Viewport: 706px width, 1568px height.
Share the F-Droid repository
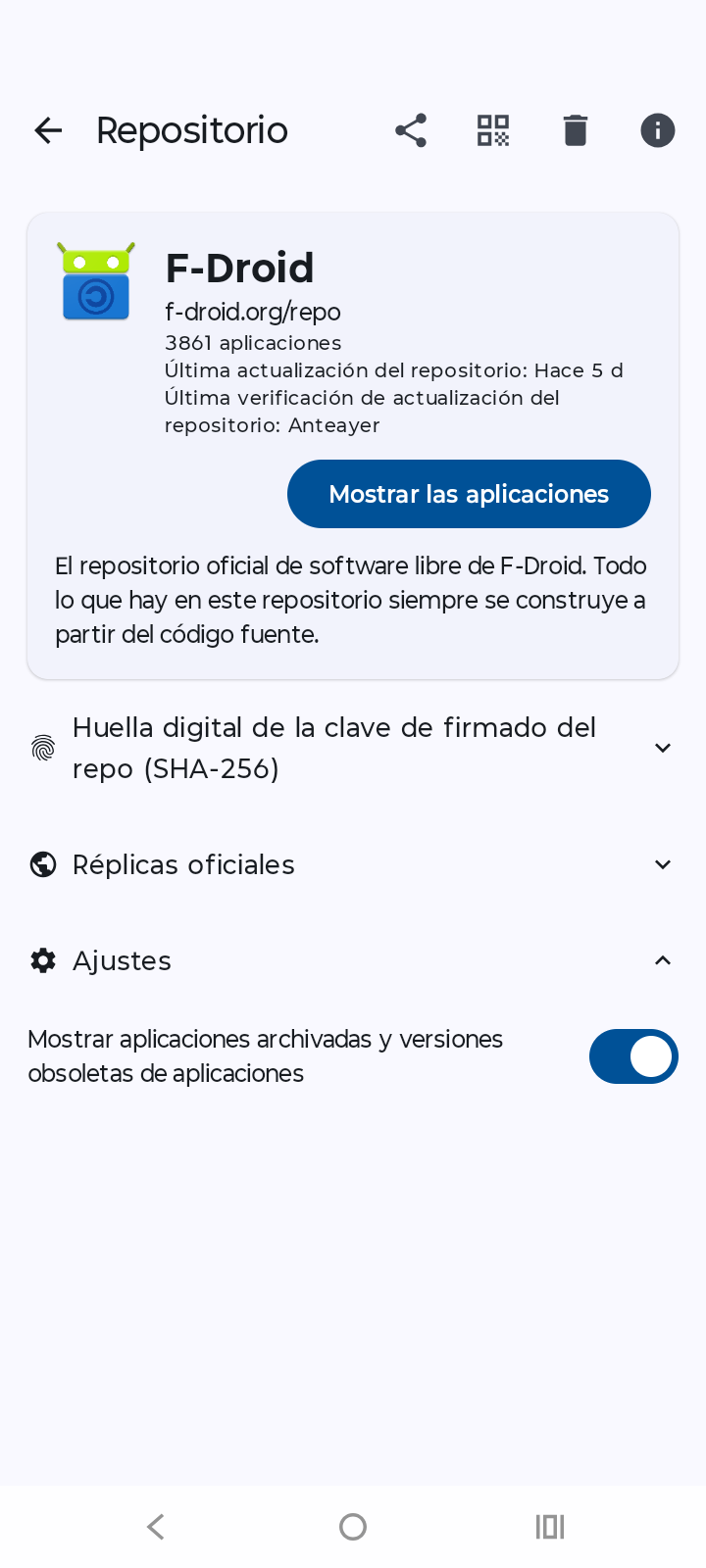[x=411, y=130]
